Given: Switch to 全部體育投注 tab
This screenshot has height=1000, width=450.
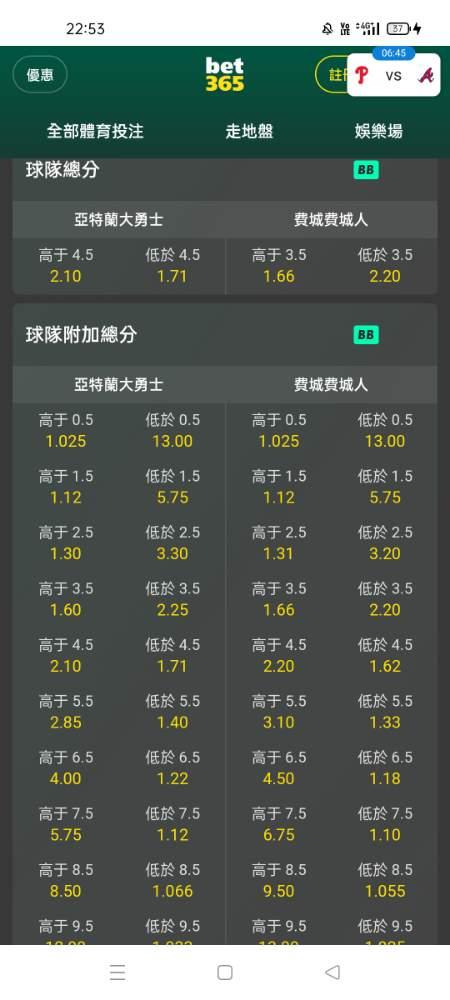Looking at the screenshot, I should [x=95, y=131].
